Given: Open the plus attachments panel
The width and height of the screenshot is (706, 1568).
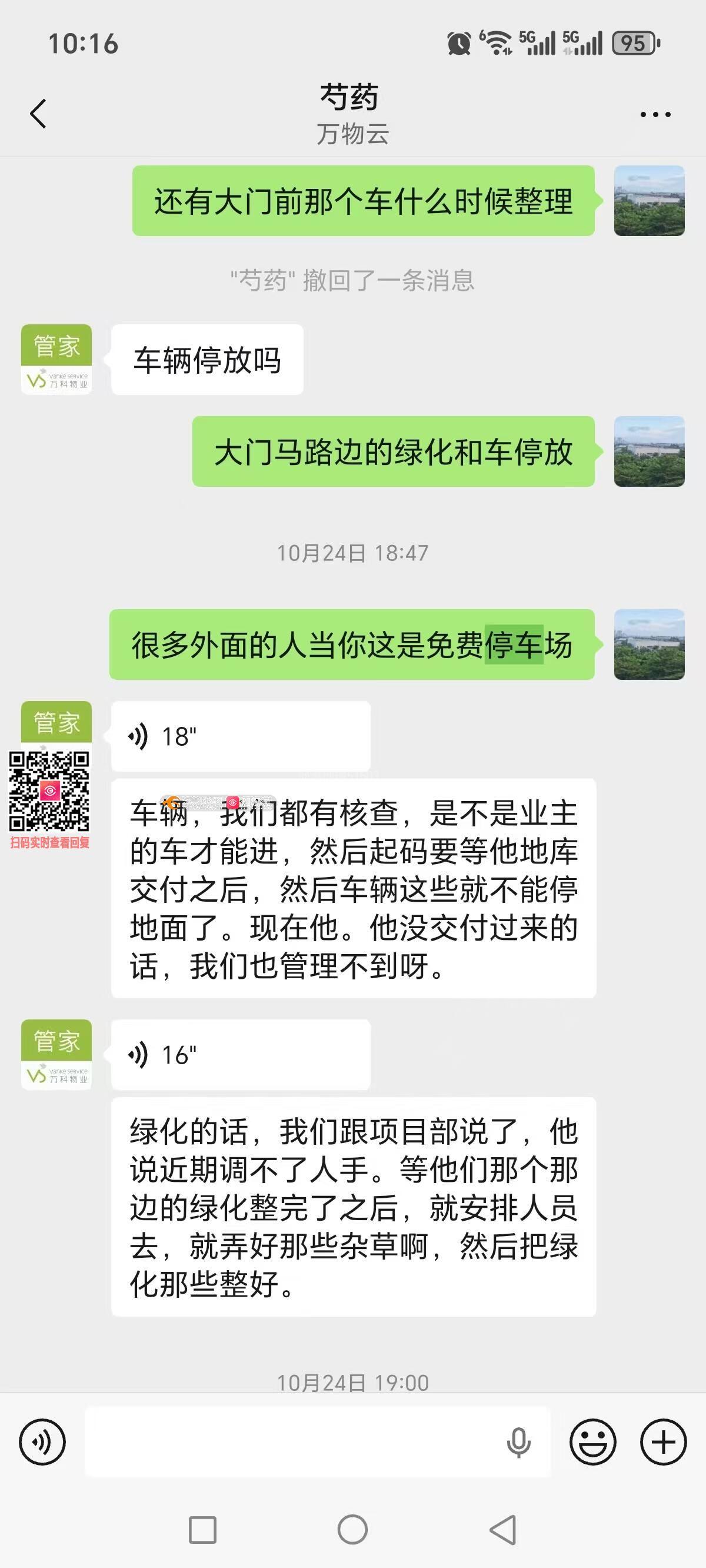Looking at the screenshot, I should pos(664,1441).
